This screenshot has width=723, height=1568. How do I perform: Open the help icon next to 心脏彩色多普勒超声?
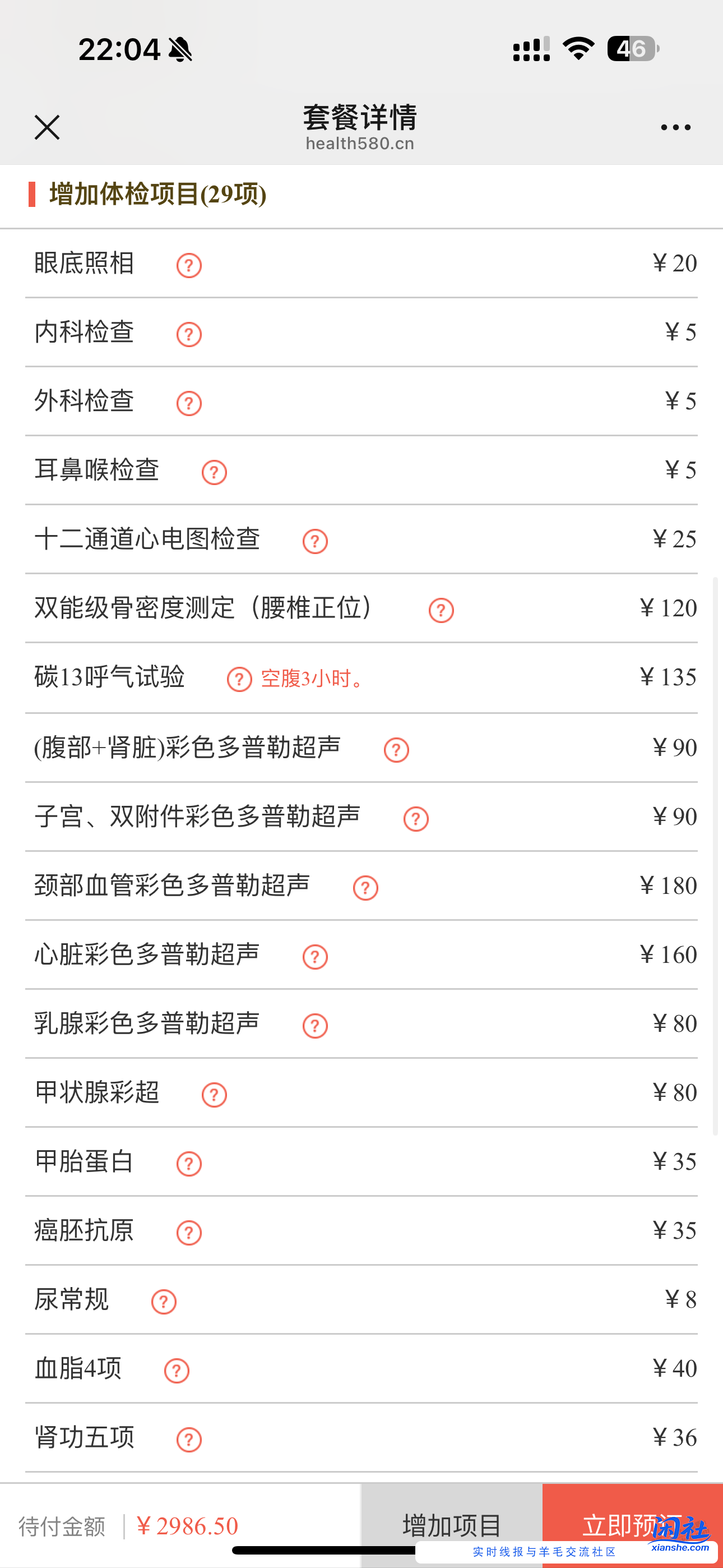(314, 956)
